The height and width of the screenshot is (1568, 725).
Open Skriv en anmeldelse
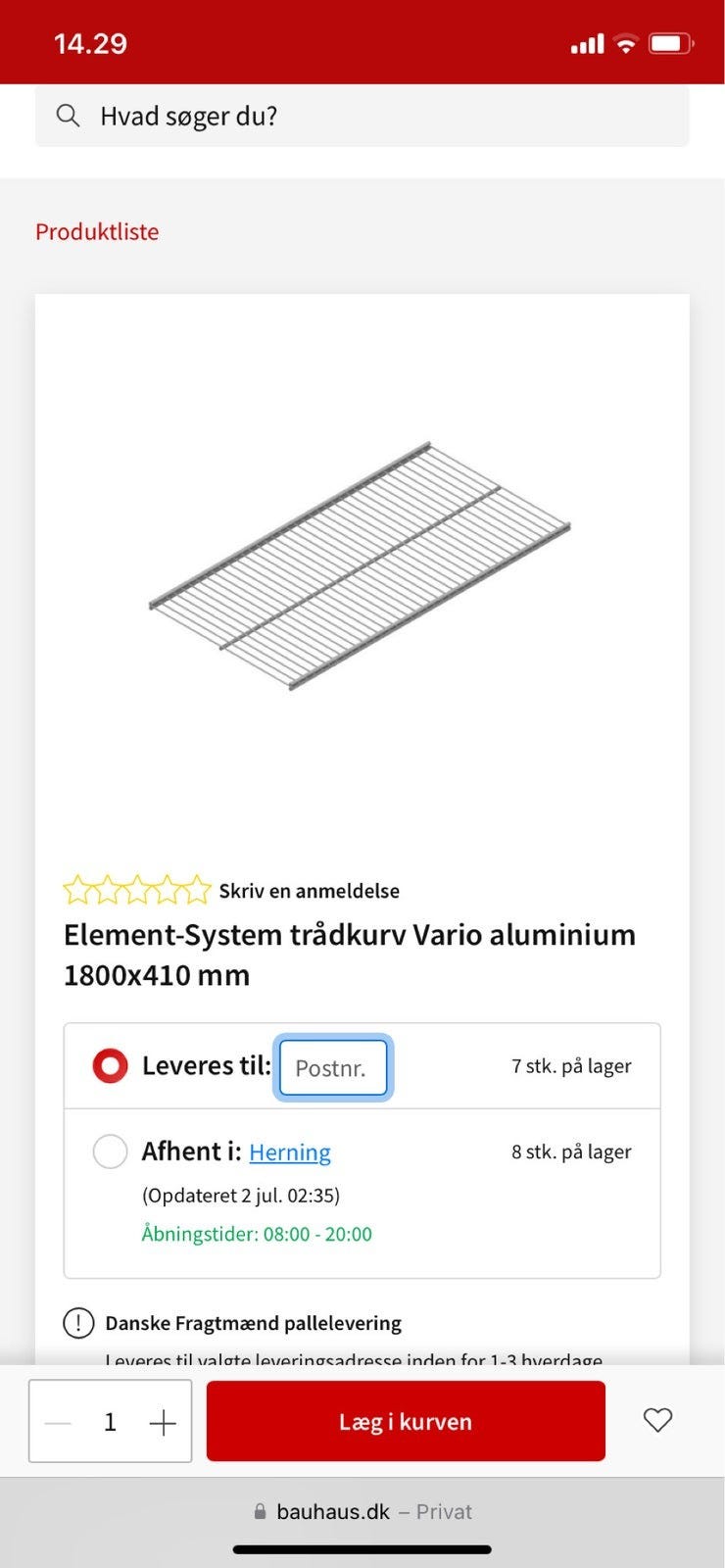coord(309,891)
